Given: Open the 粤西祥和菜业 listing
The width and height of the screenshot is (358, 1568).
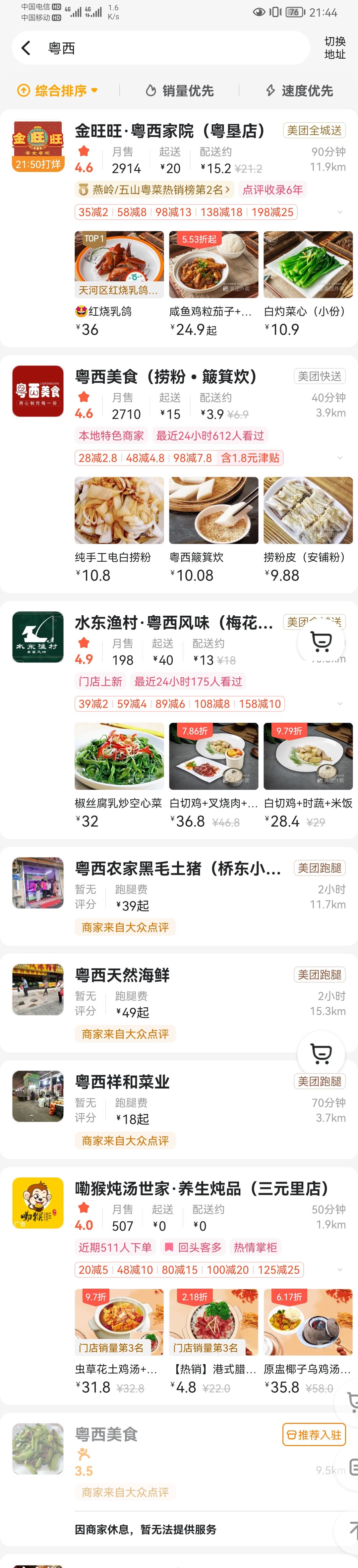Looking at the screenshot, I should tap(122, 1082).
